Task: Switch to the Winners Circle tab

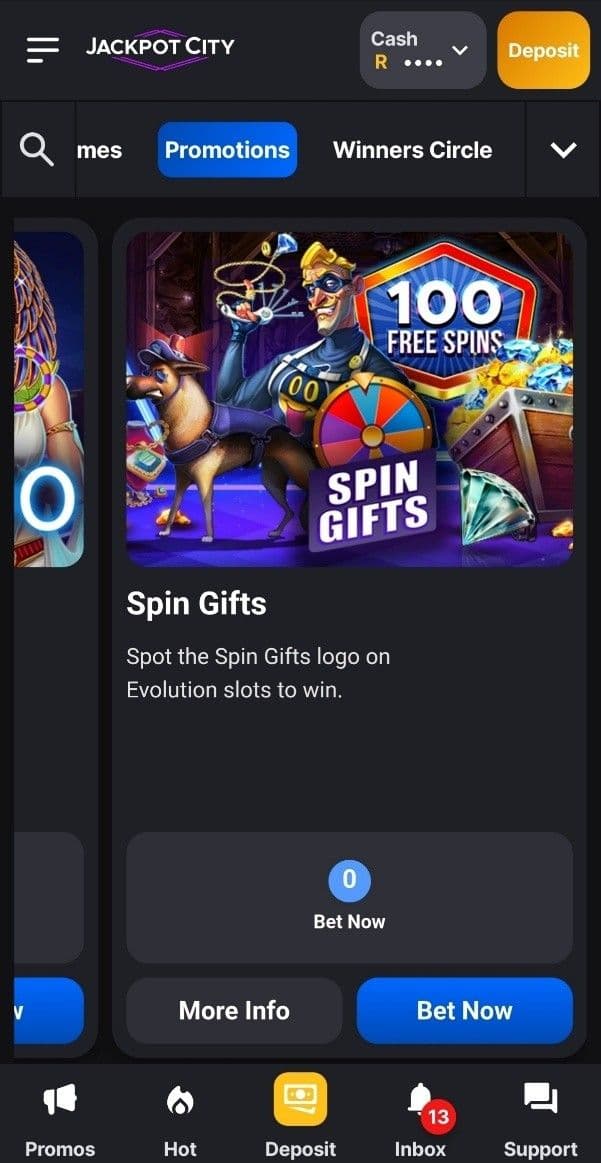Action: pyautogui.click(x=412, y=150)
